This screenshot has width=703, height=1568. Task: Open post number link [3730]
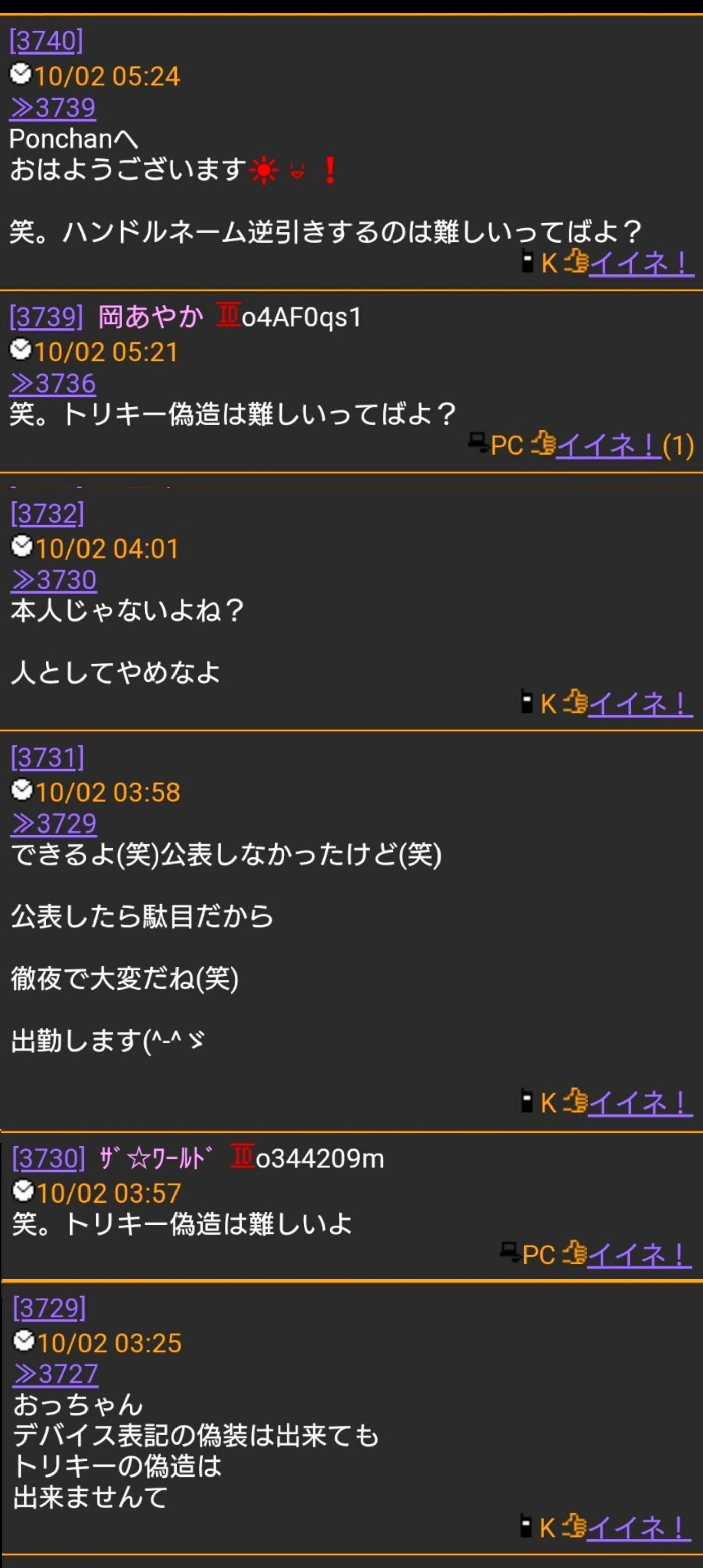point(49,1158)
